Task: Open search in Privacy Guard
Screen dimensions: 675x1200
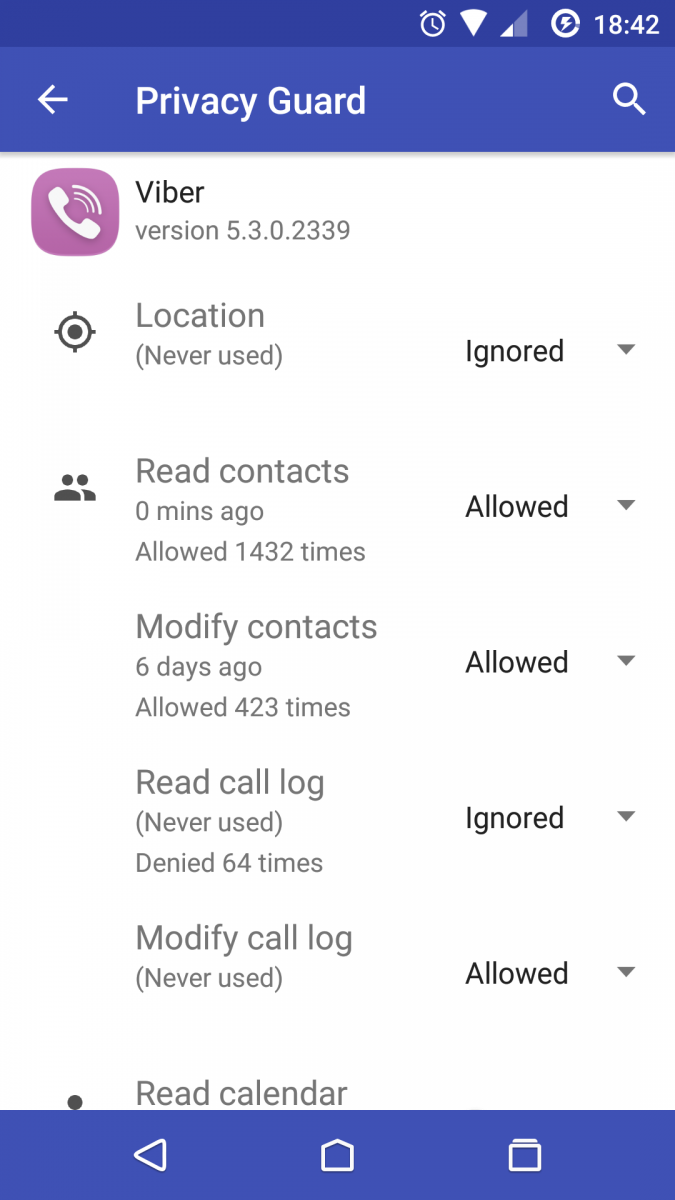Action: 629,99
